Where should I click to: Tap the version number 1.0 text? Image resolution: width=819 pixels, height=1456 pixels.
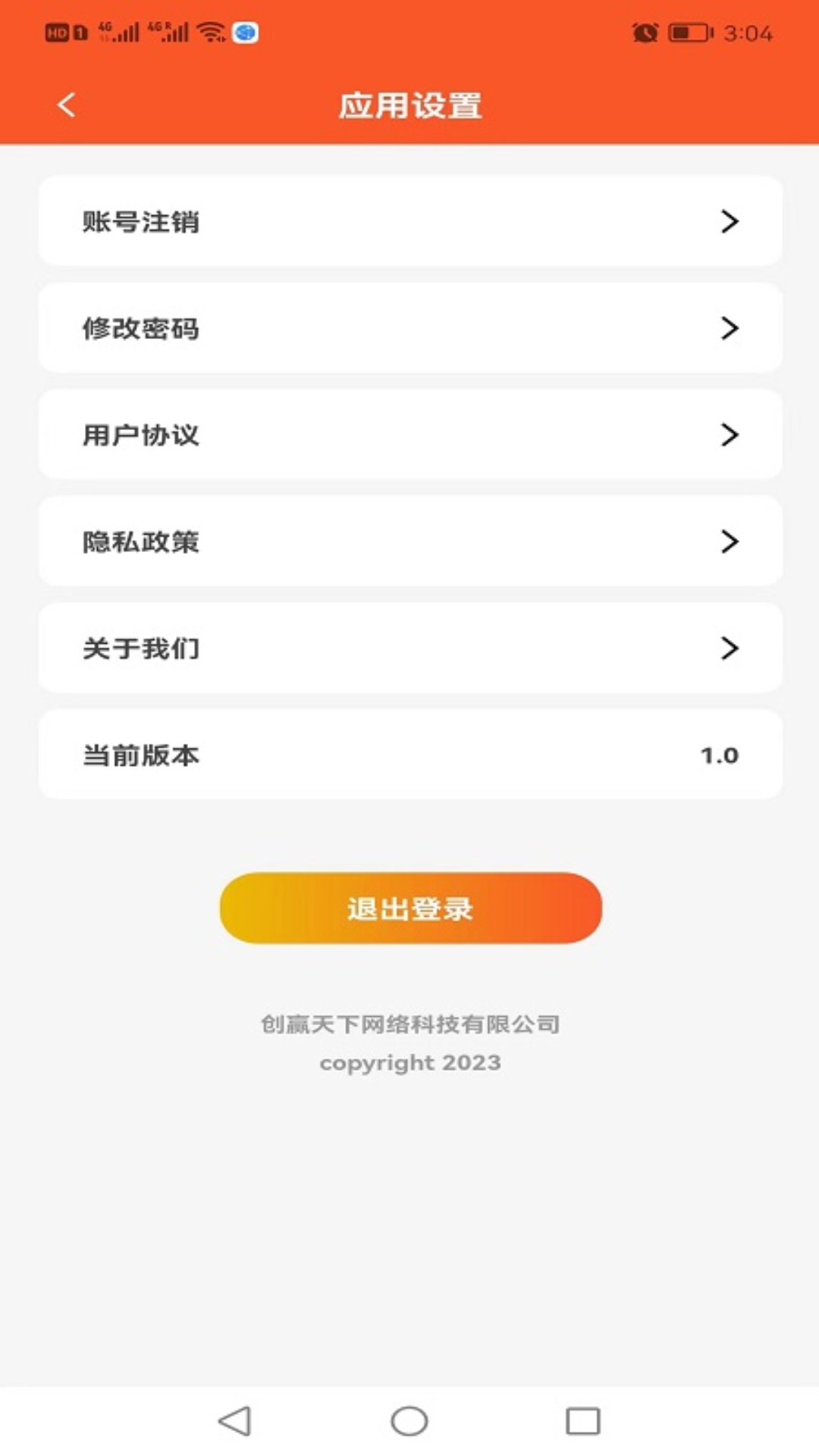(719, 755)
